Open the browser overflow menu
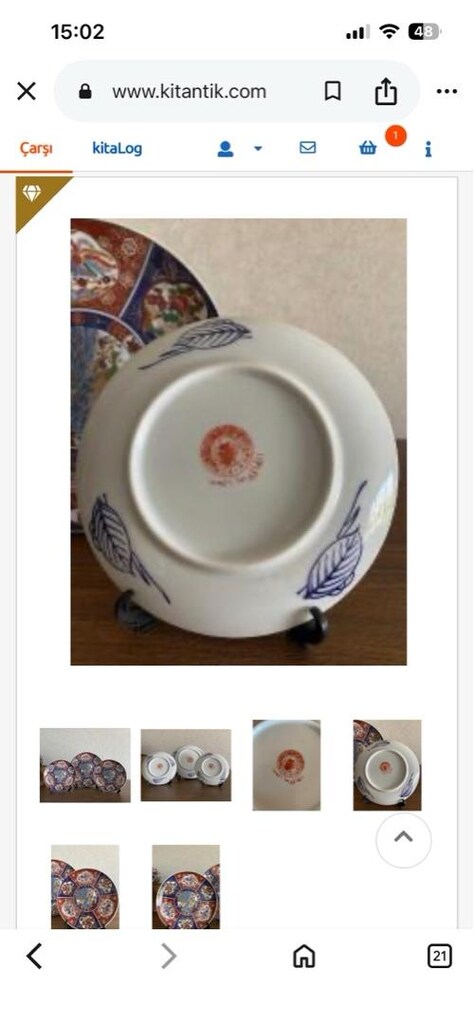 [x=447, y=91]
